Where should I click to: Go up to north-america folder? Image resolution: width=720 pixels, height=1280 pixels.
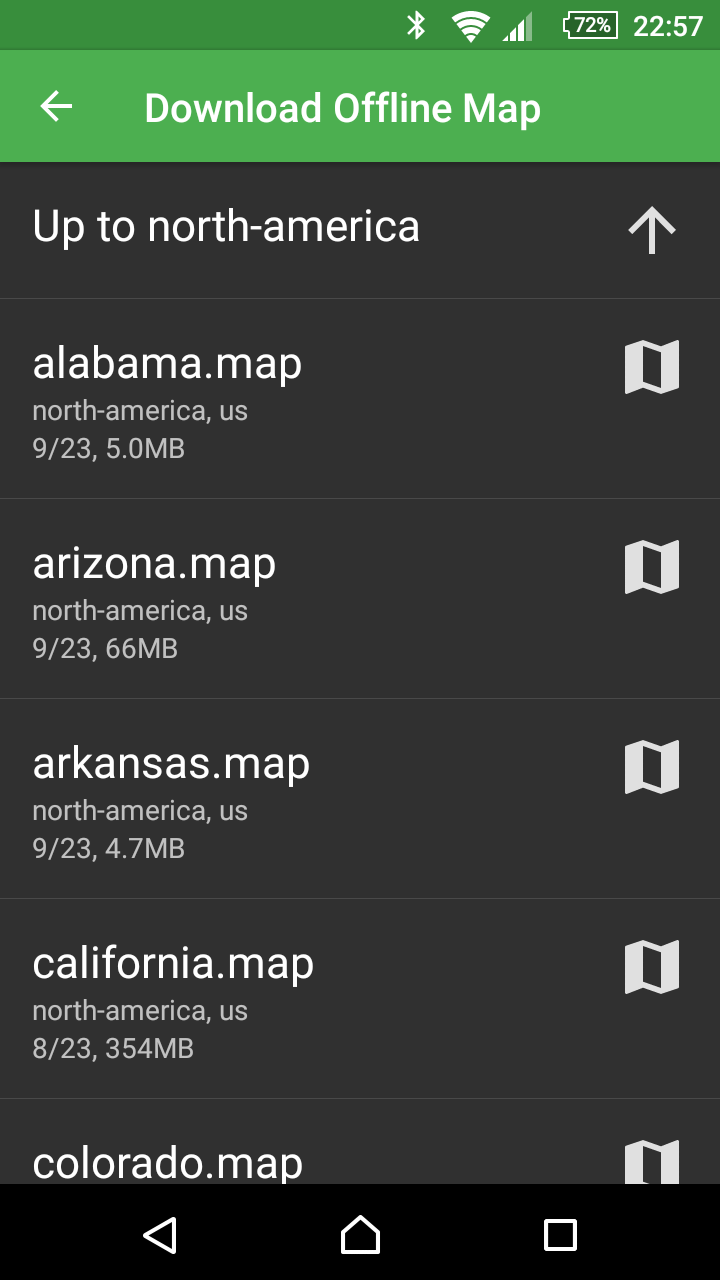point(360,229)
